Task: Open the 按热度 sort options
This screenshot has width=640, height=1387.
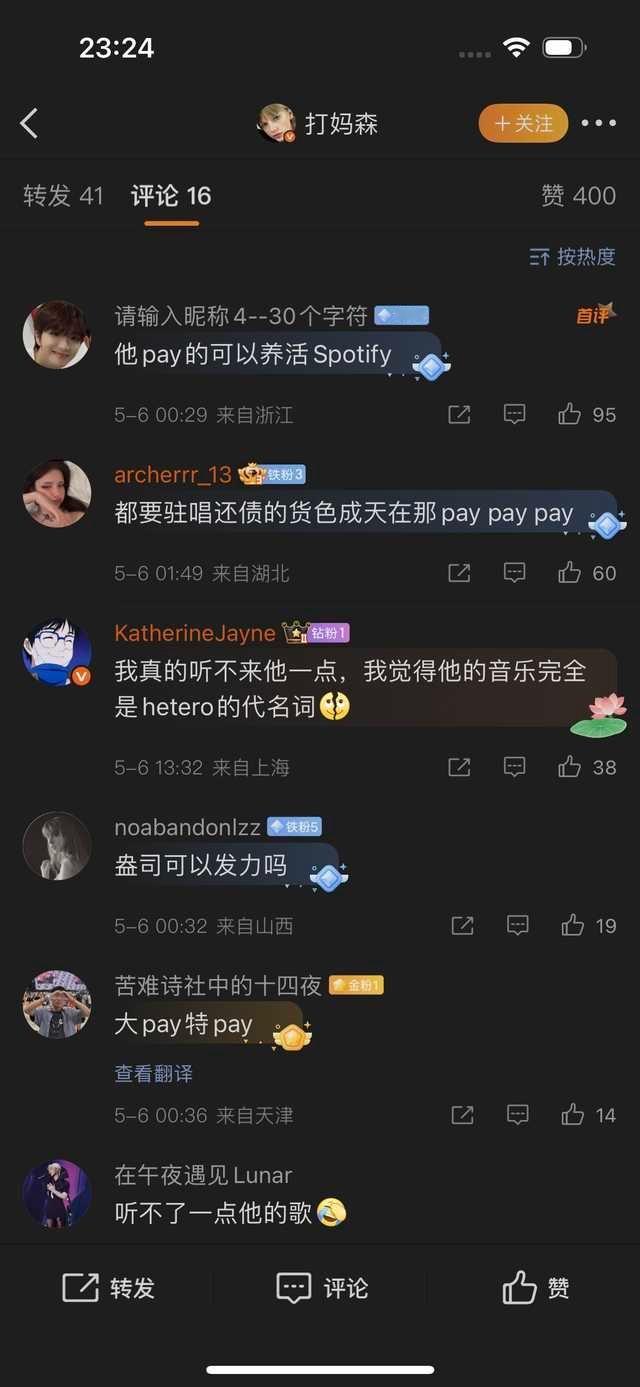Action: (572, 257)
